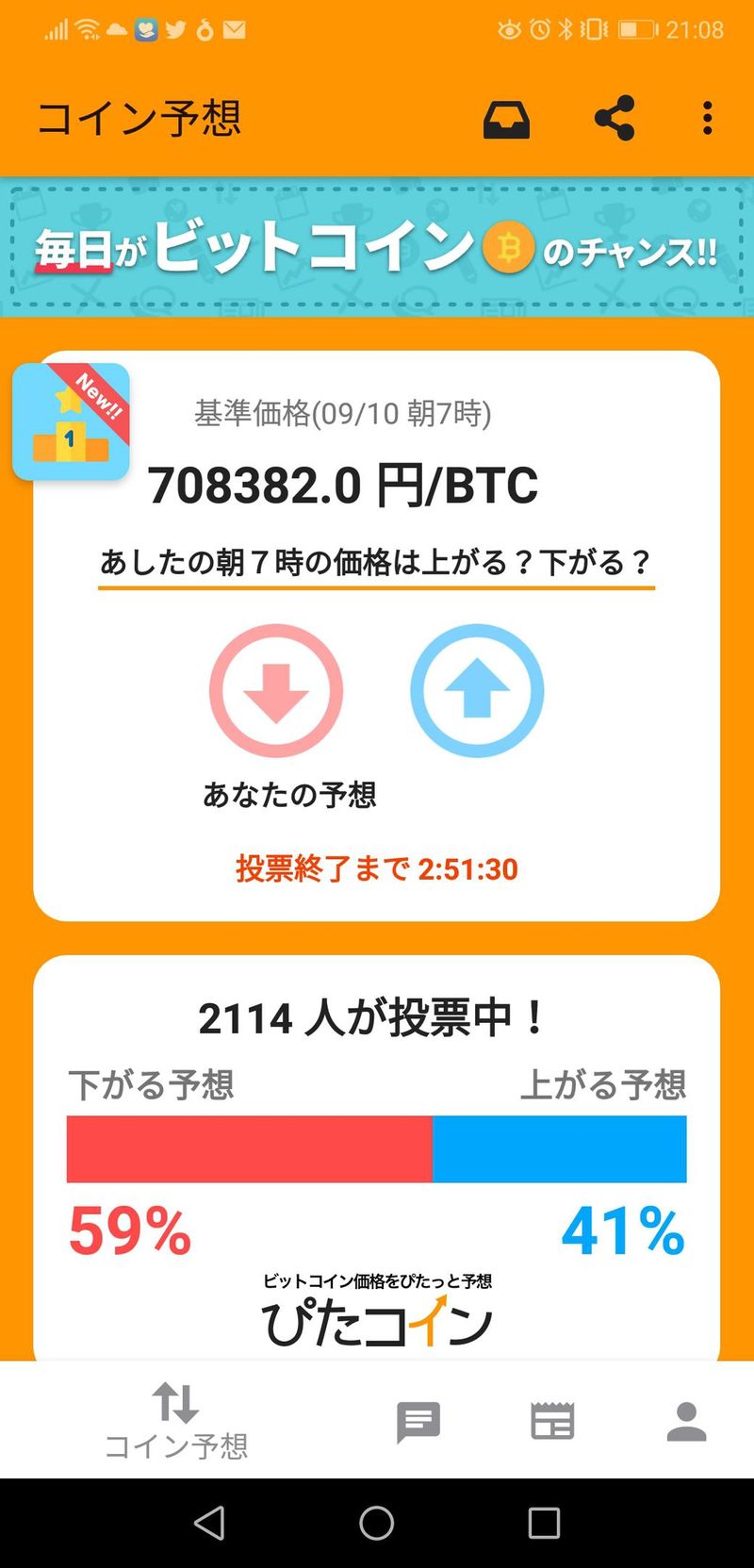Return to the system home screen
The width and height of the screenshot is (754, 1568).
tap(377, 1523)
